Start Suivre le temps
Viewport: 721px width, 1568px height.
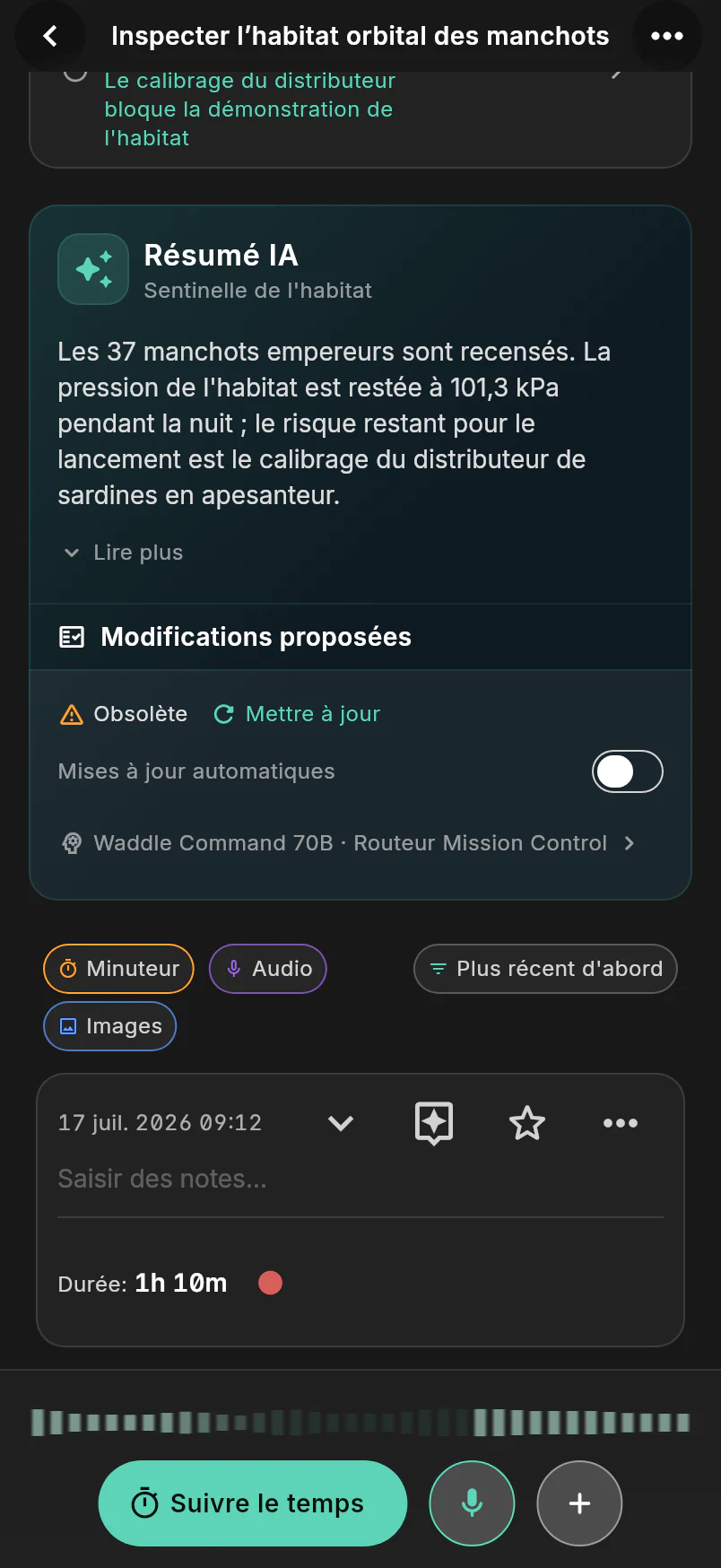[253, 1503]
